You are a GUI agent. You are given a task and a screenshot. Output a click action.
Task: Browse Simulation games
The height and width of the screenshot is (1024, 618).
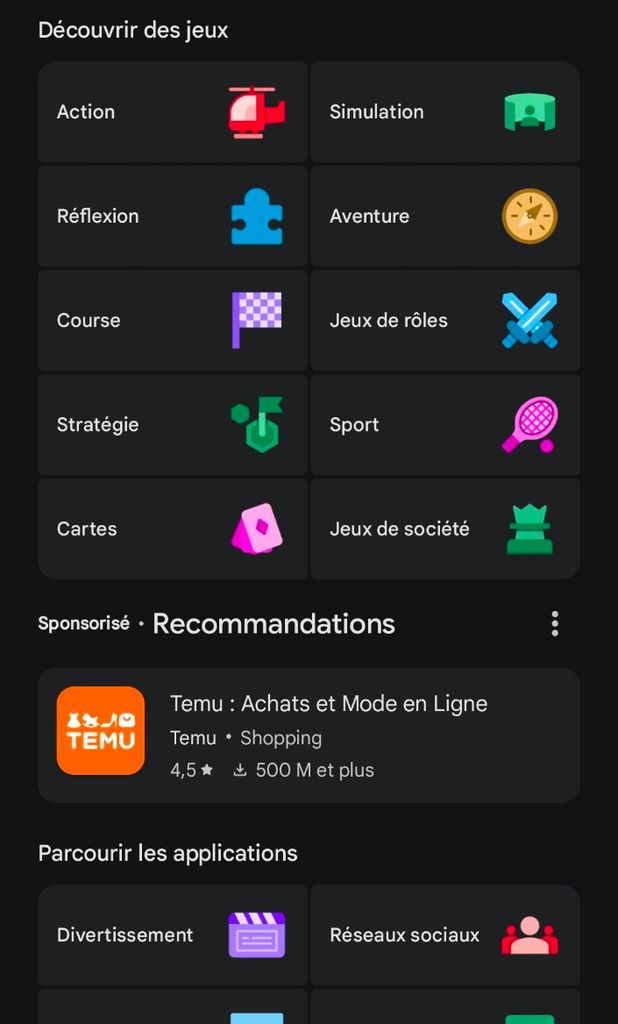tap(445, 112)
